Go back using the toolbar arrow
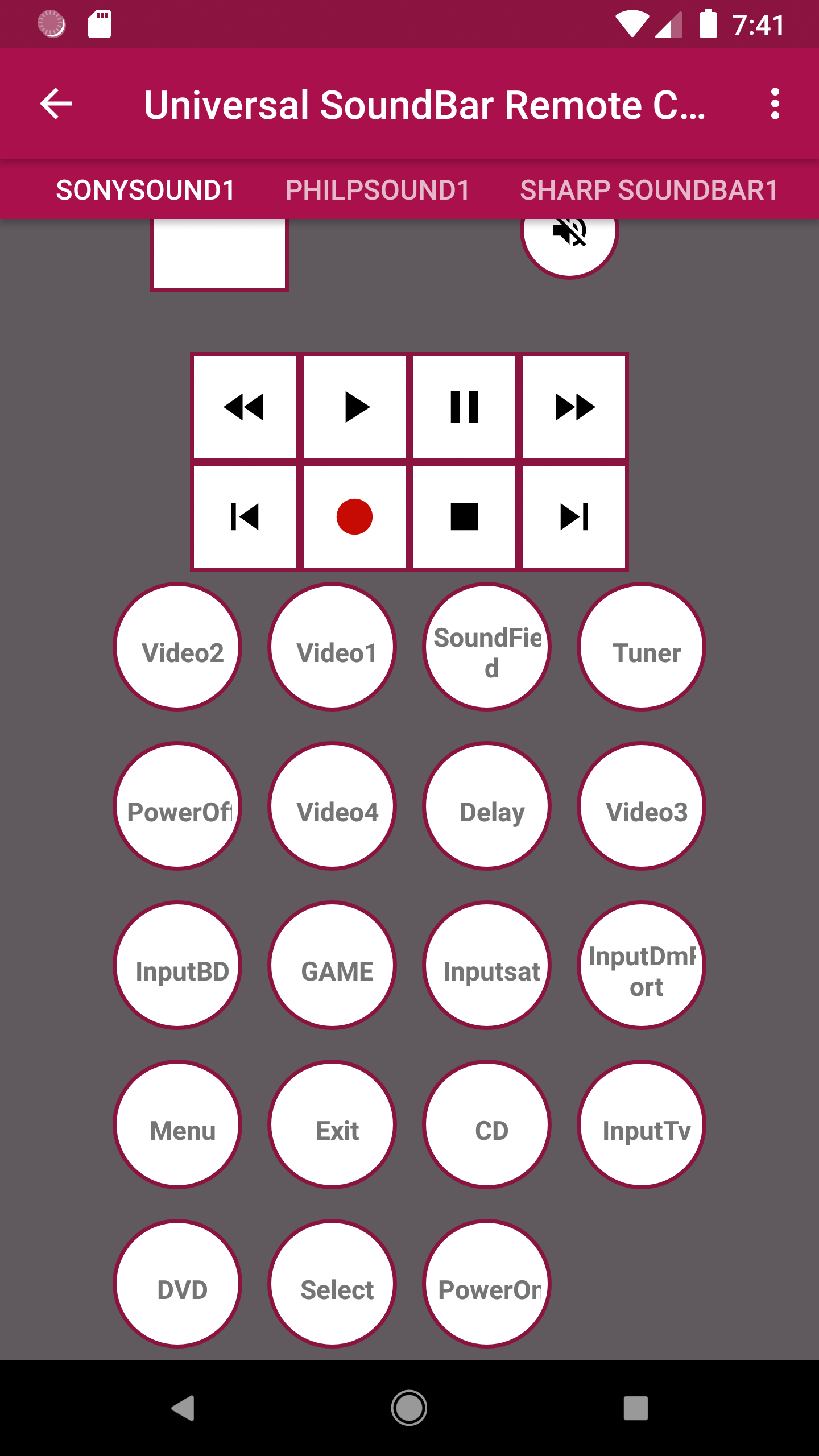This screenshot has width=819, height=1456. tap(56, 104)
